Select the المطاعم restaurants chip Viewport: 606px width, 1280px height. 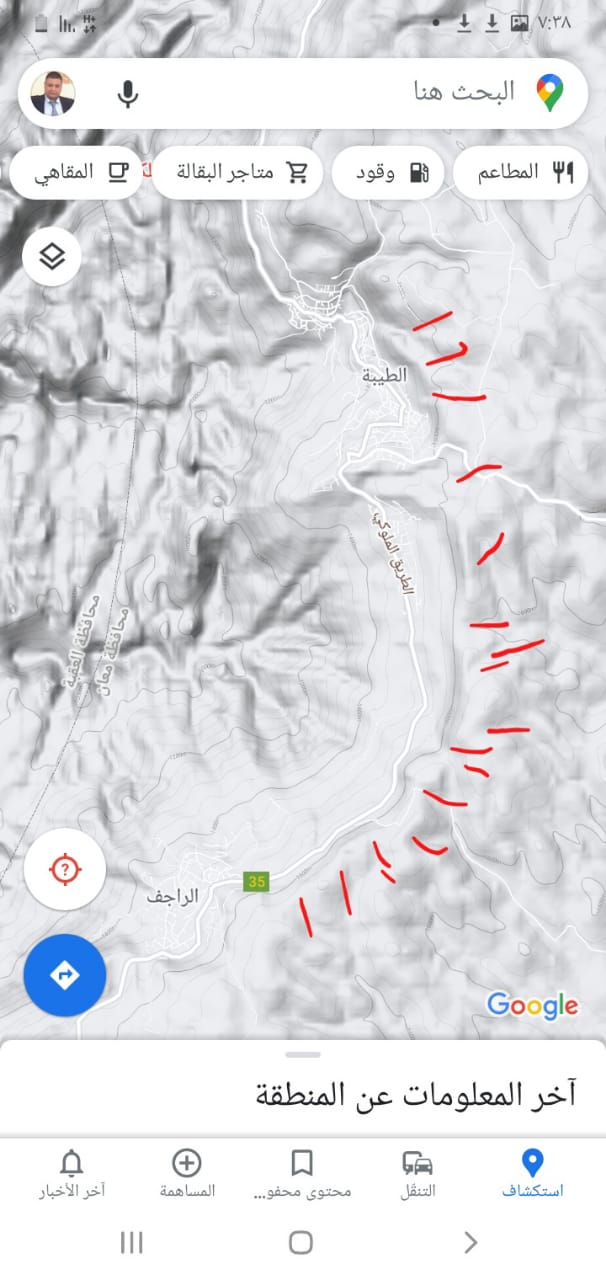[520, 172]
